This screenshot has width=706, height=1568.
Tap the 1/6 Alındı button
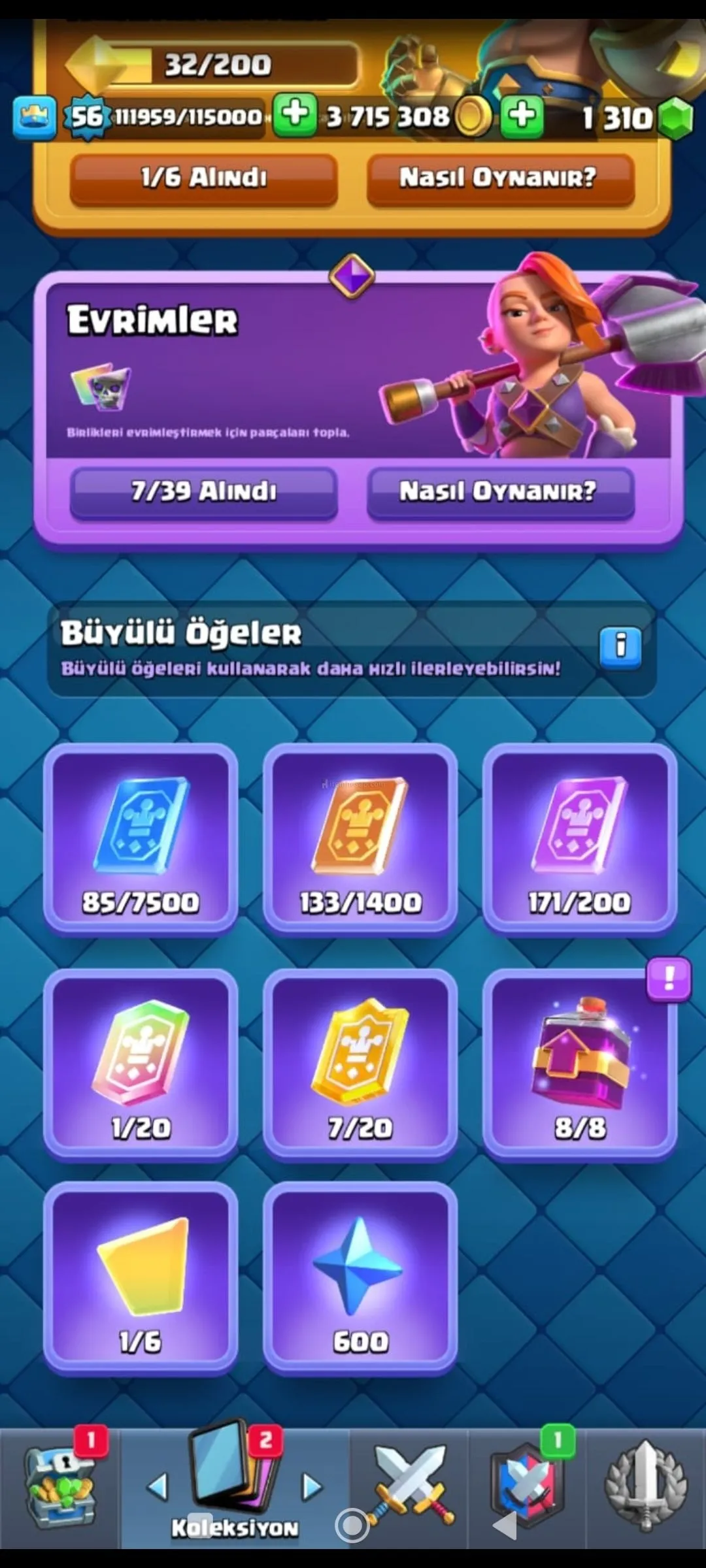coord(203,178)
